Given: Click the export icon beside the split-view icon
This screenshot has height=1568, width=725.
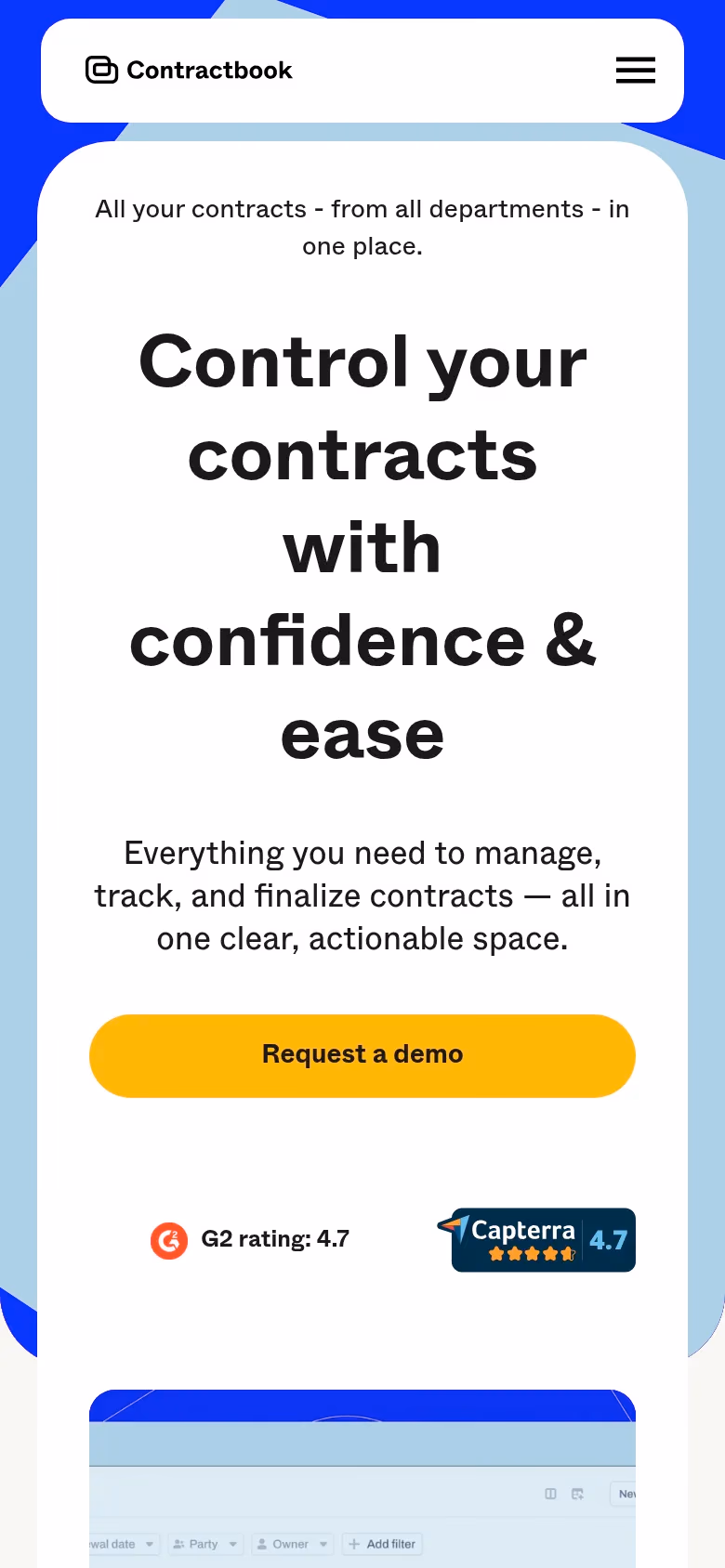Looking at the screenshot, I should tap(577, 1494).
